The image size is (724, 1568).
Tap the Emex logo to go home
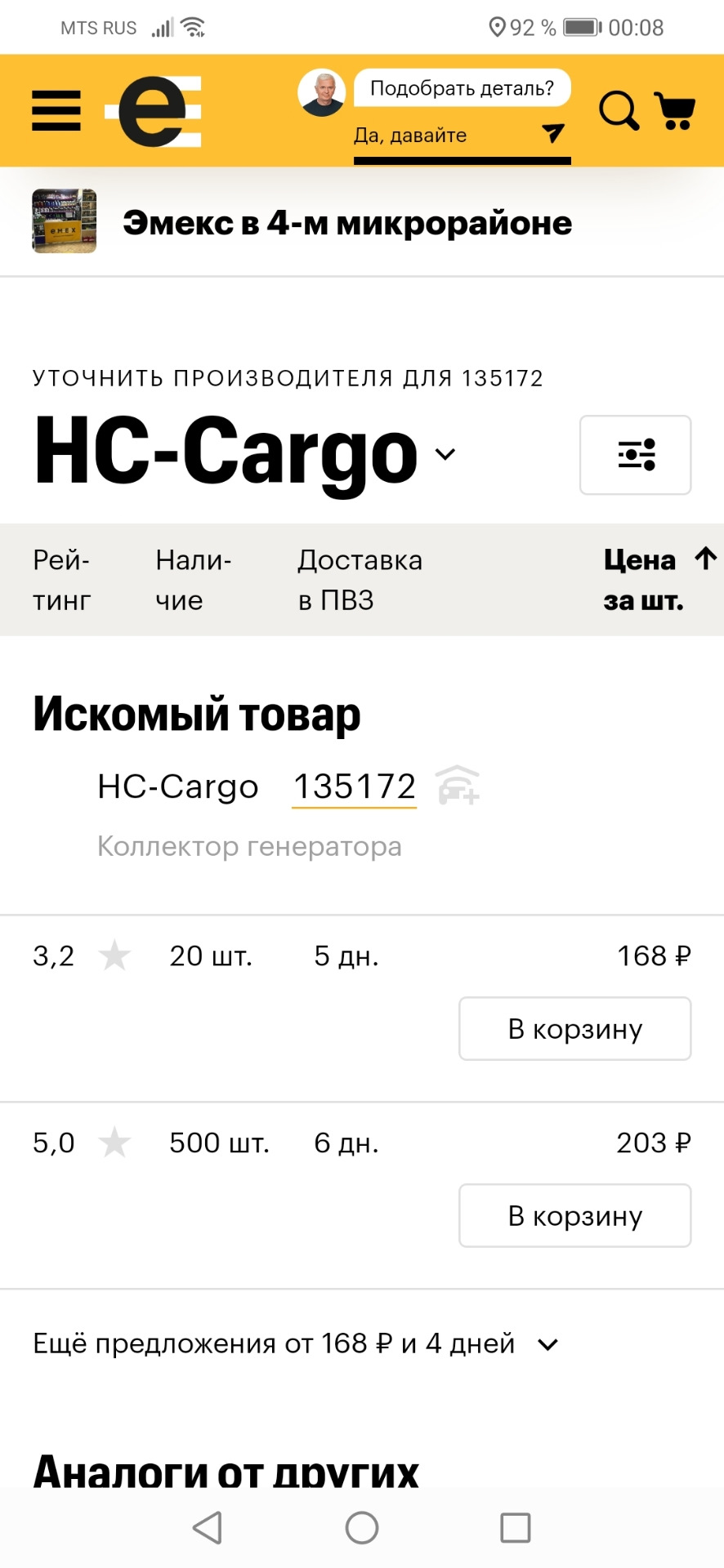click(154, 111)
